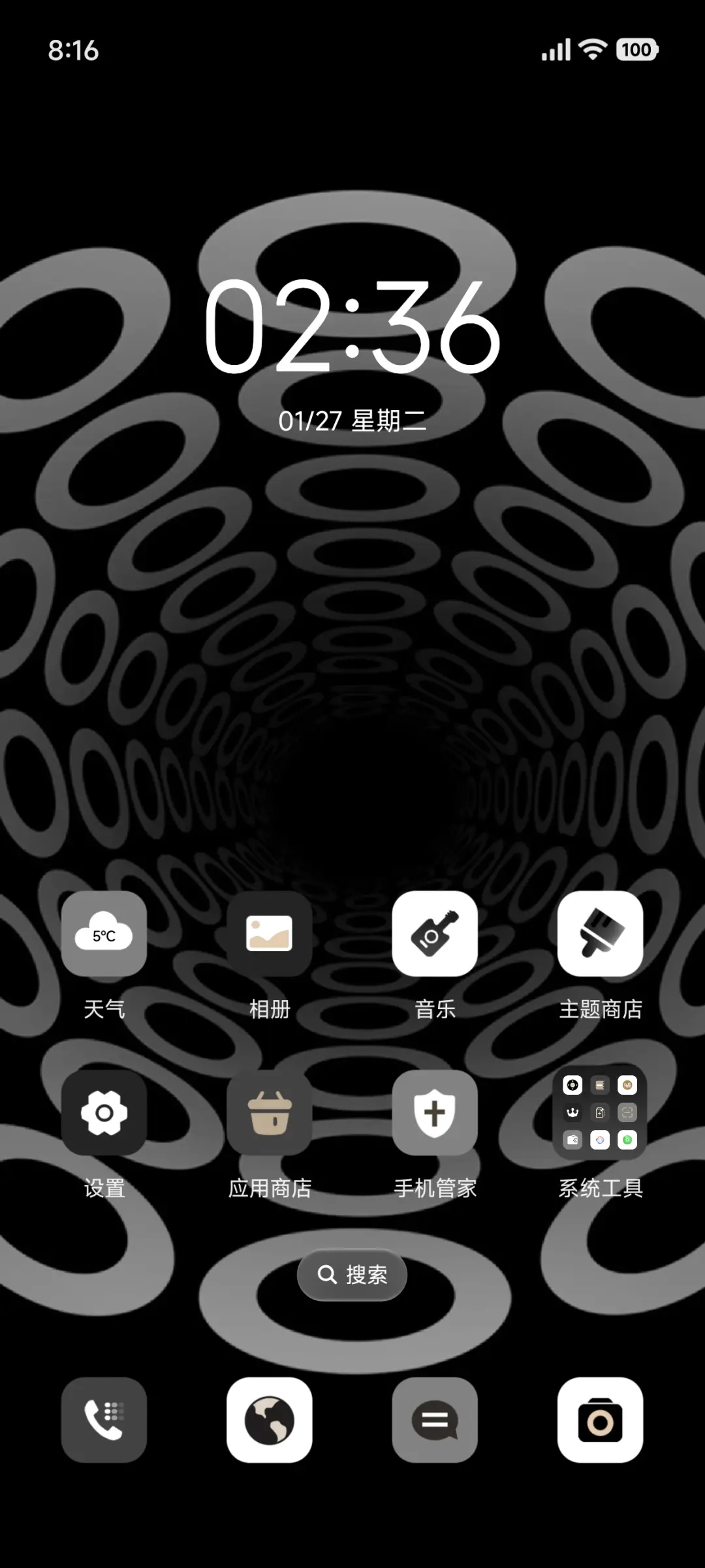
Task: Launch the browser globe icon
Action: coord(269,1420)
